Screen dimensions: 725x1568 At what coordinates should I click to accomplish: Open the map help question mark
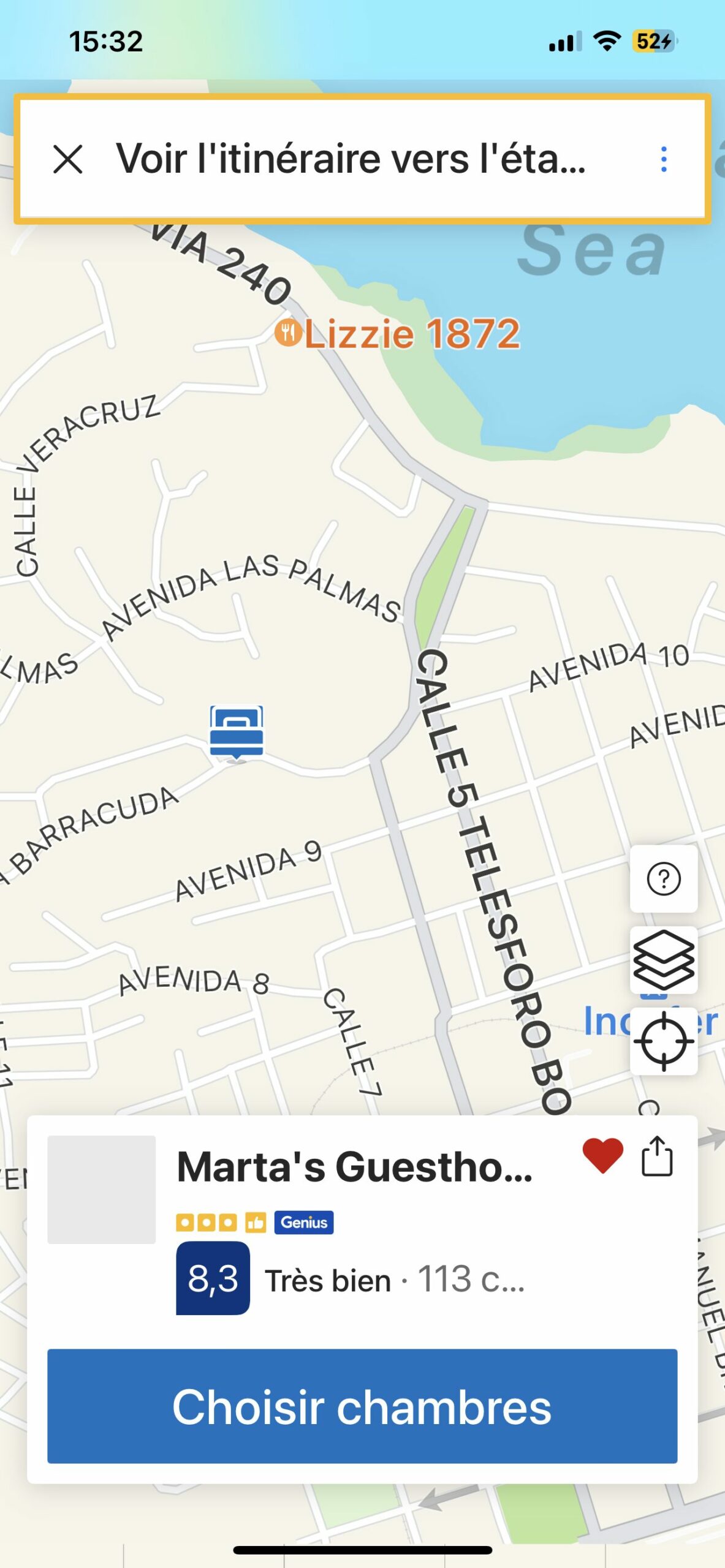664,879
